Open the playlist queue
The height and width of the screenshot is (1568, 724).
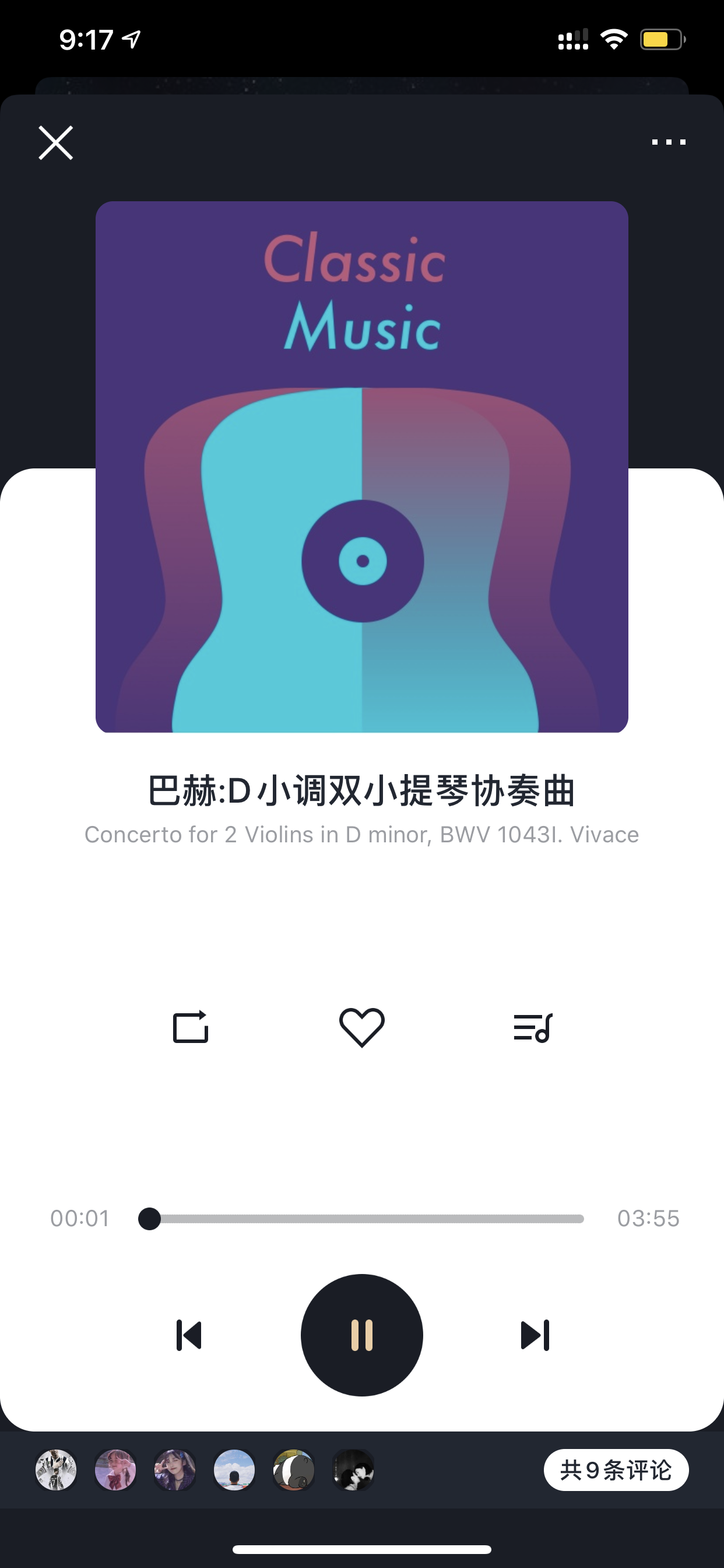point(533,1027)
